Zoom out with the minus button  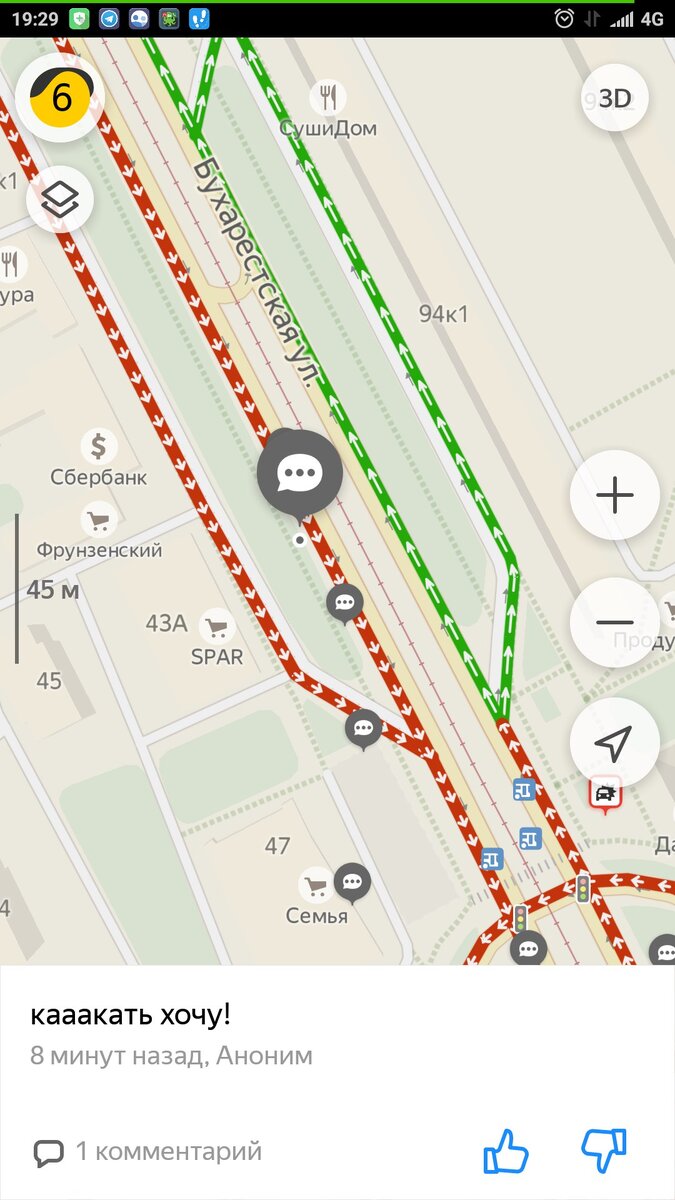pyautogui.click(x=614, y=622)
